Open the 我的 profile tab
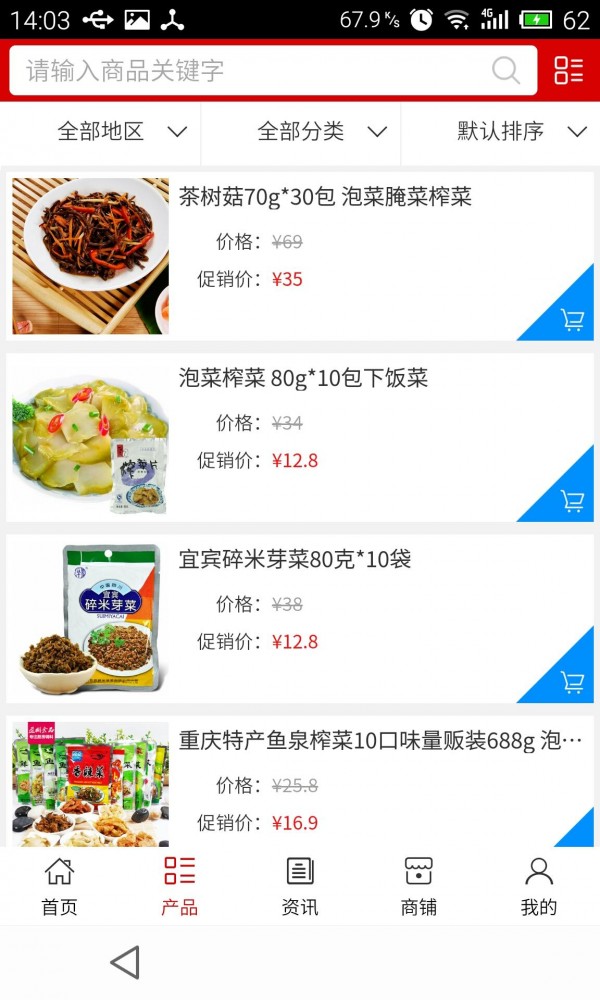 (x=539, y=886)
